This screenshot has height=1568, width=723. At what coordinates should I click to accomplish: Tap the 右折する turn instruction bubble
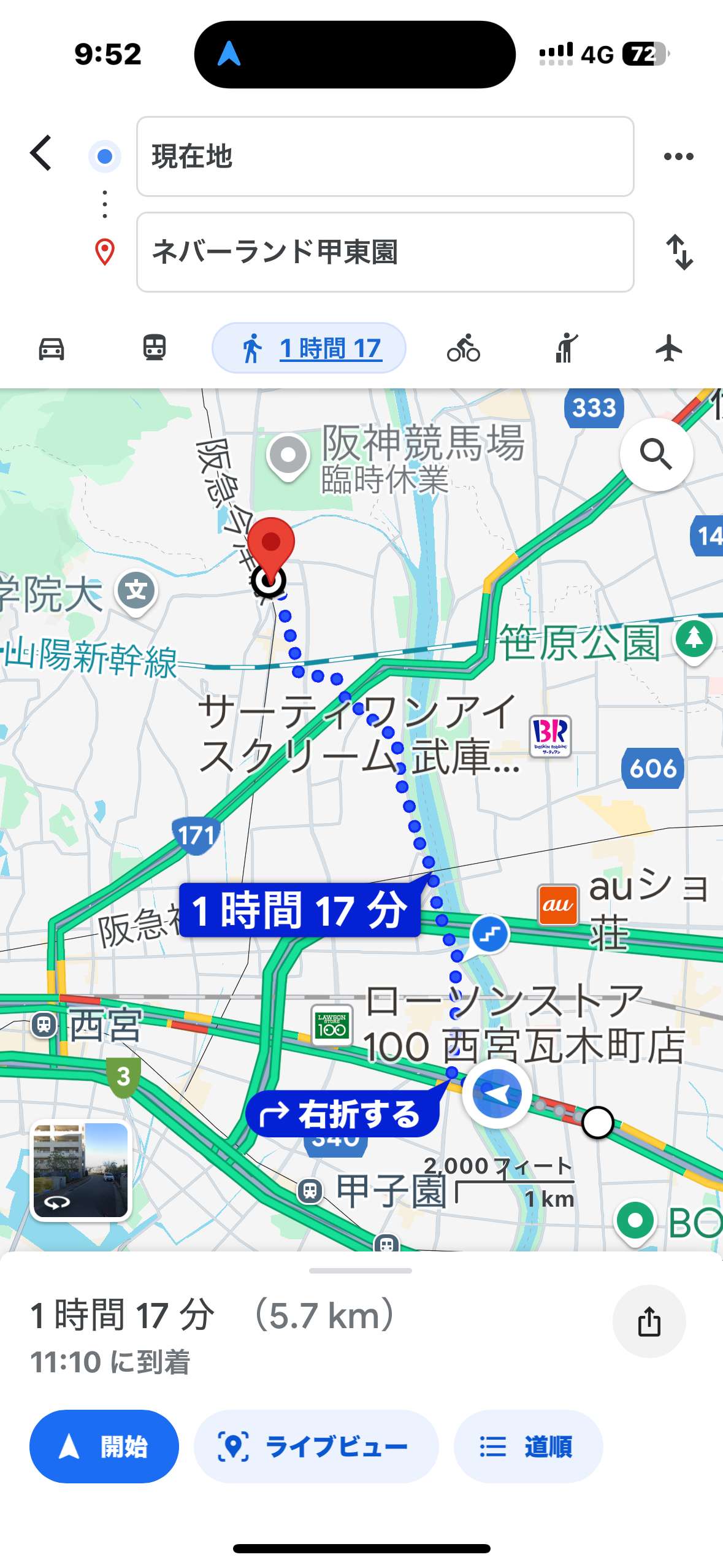click(342, 1115)
